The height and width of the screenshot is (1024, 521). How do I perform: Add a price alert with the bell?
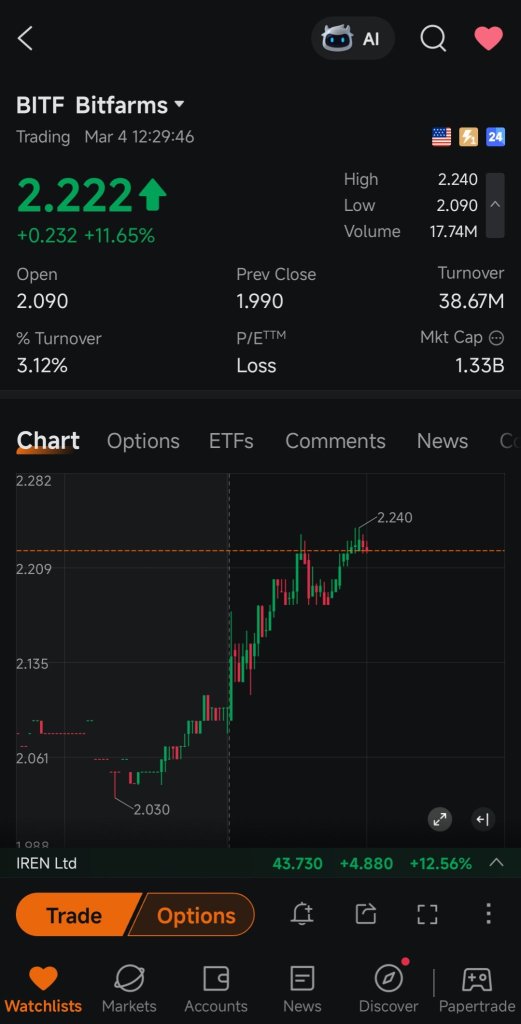pyautogui.click(x=302, y=914)
